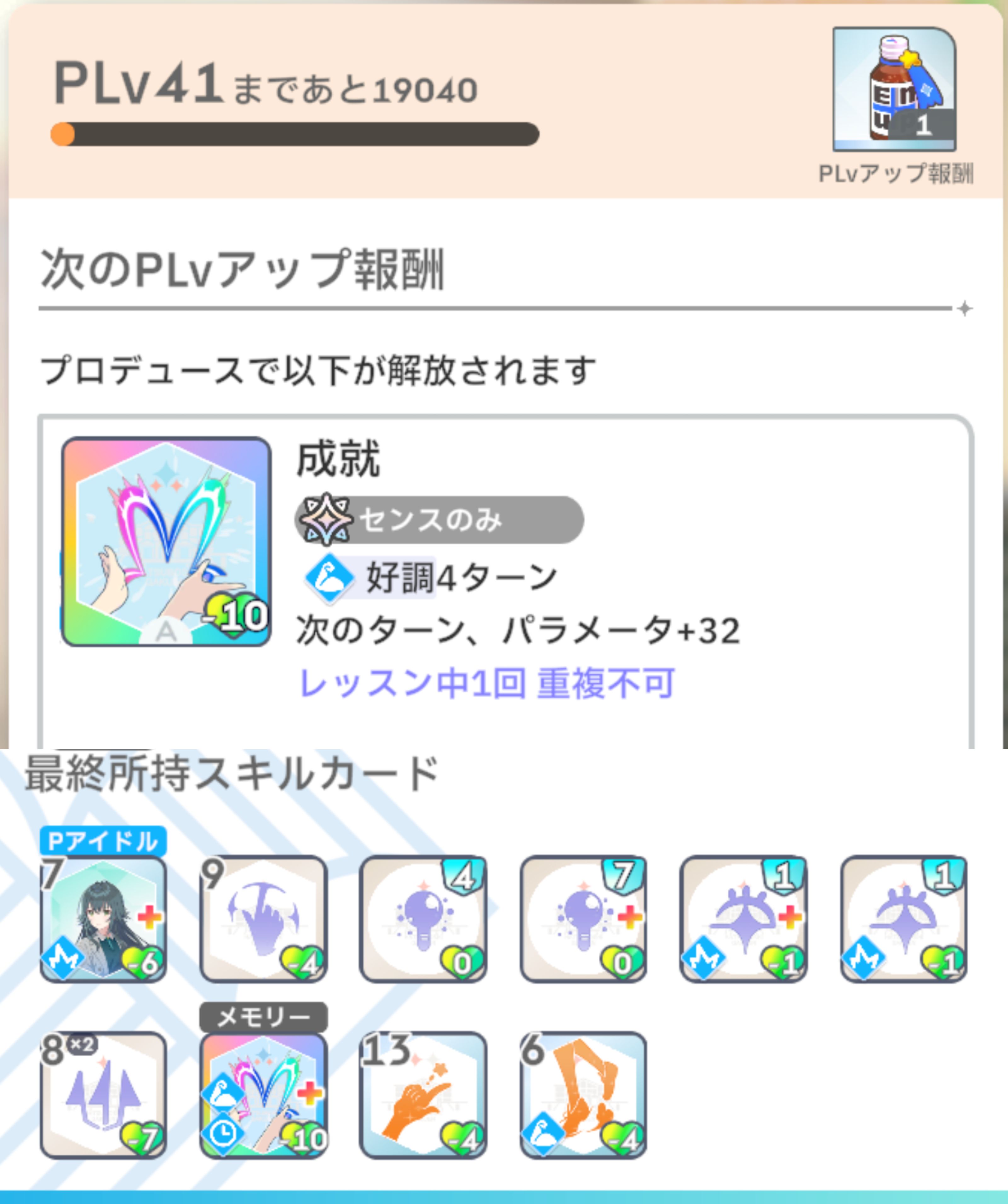
Task: Open the Pアイドル skill card
Action: click(x=103, y=919)
